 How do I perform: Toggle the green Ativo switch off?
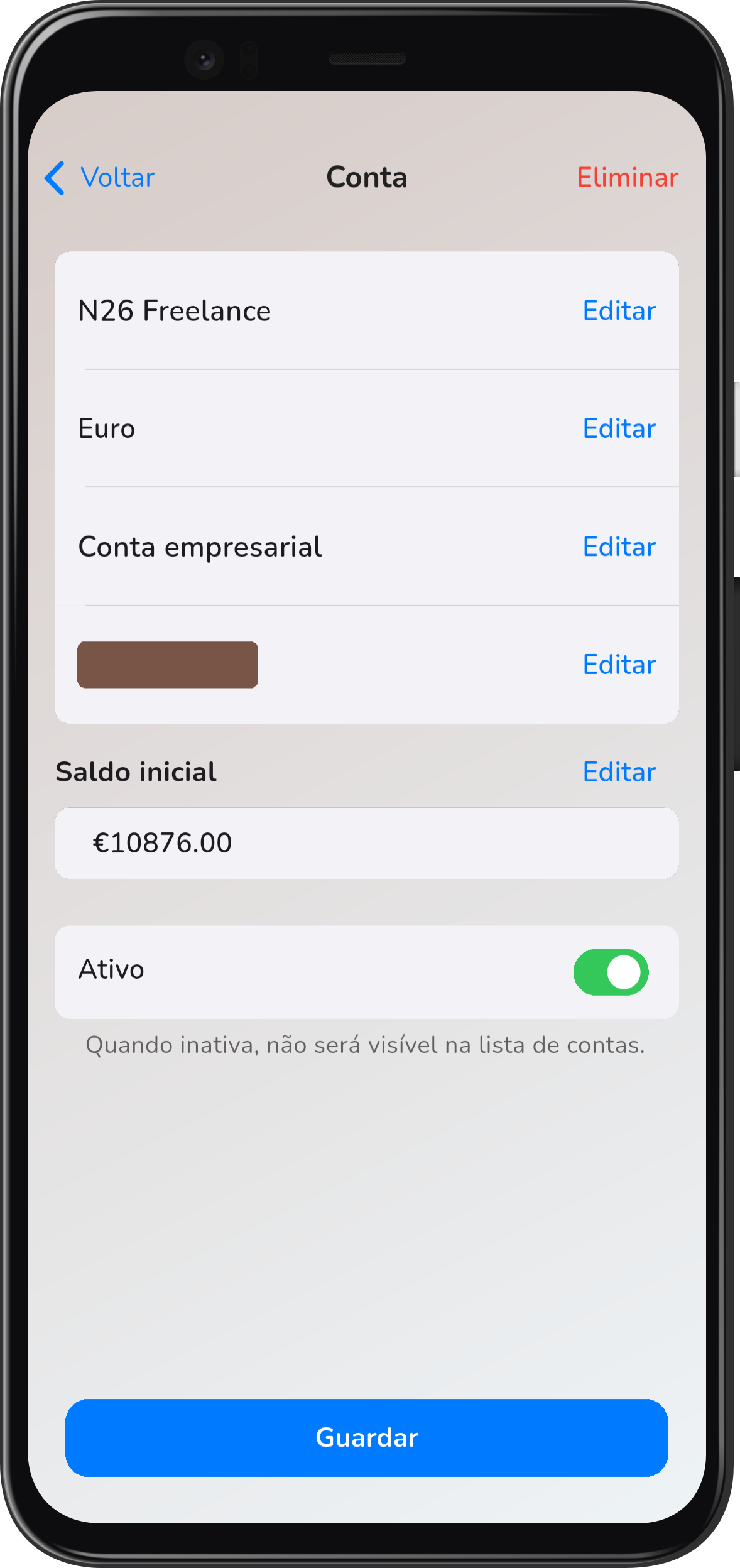(611, 971)
